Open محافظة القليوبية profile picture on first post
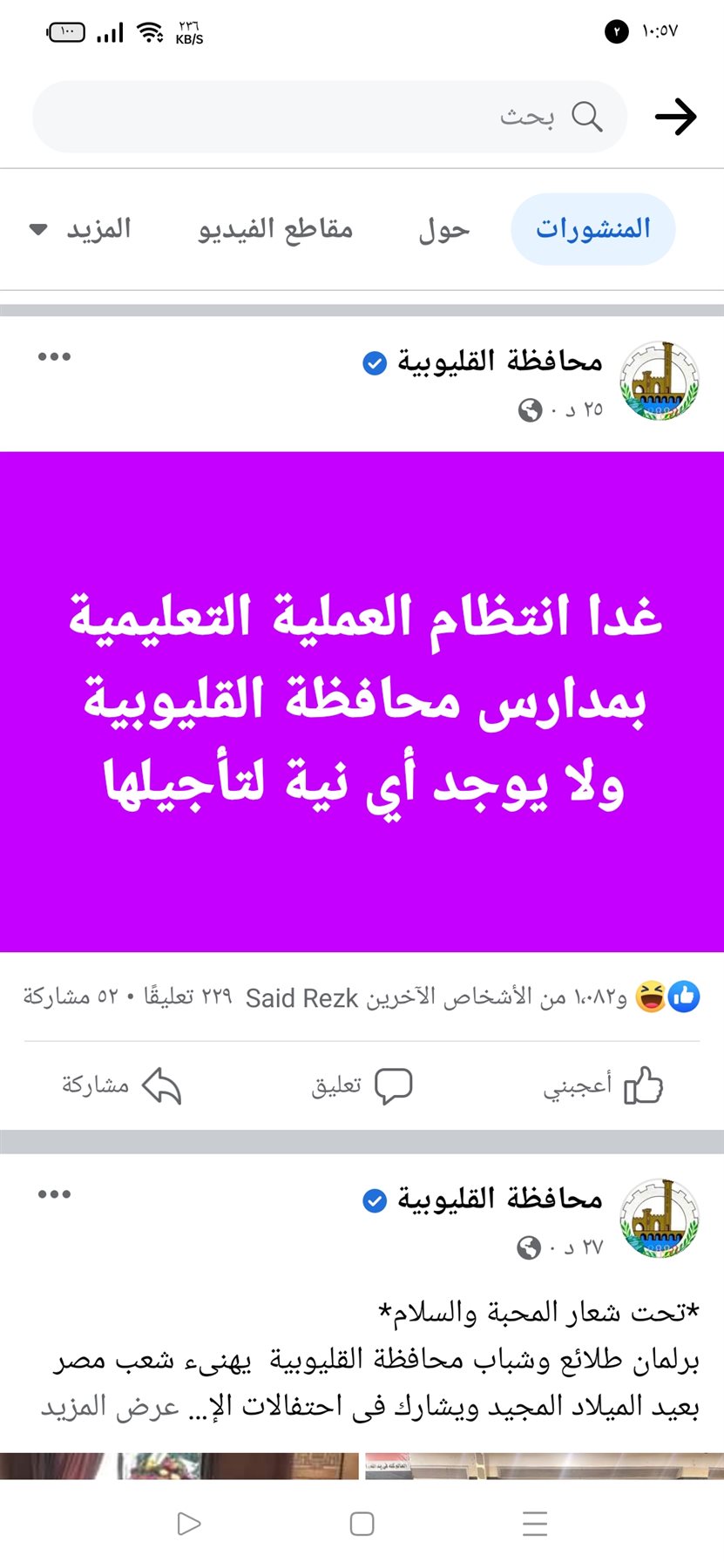The height and width of the screenshot is (1568, 724). tap(660, 381)
